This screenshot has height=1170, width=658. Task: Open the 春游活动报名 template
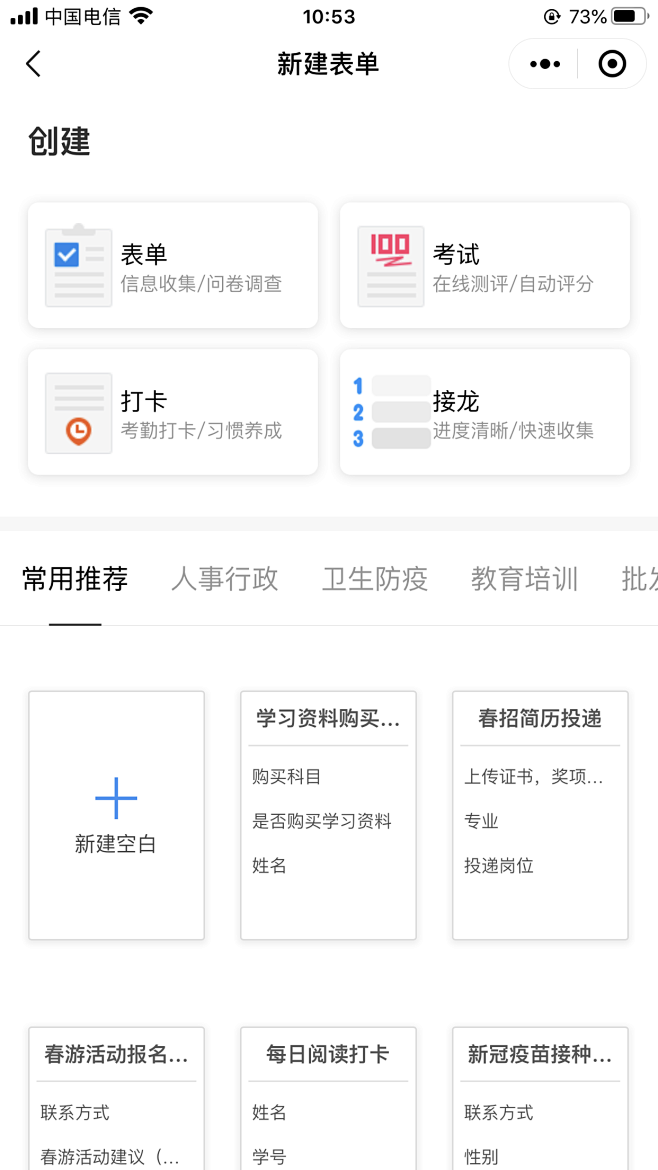pyautogui.click(x=116, y=1098)
